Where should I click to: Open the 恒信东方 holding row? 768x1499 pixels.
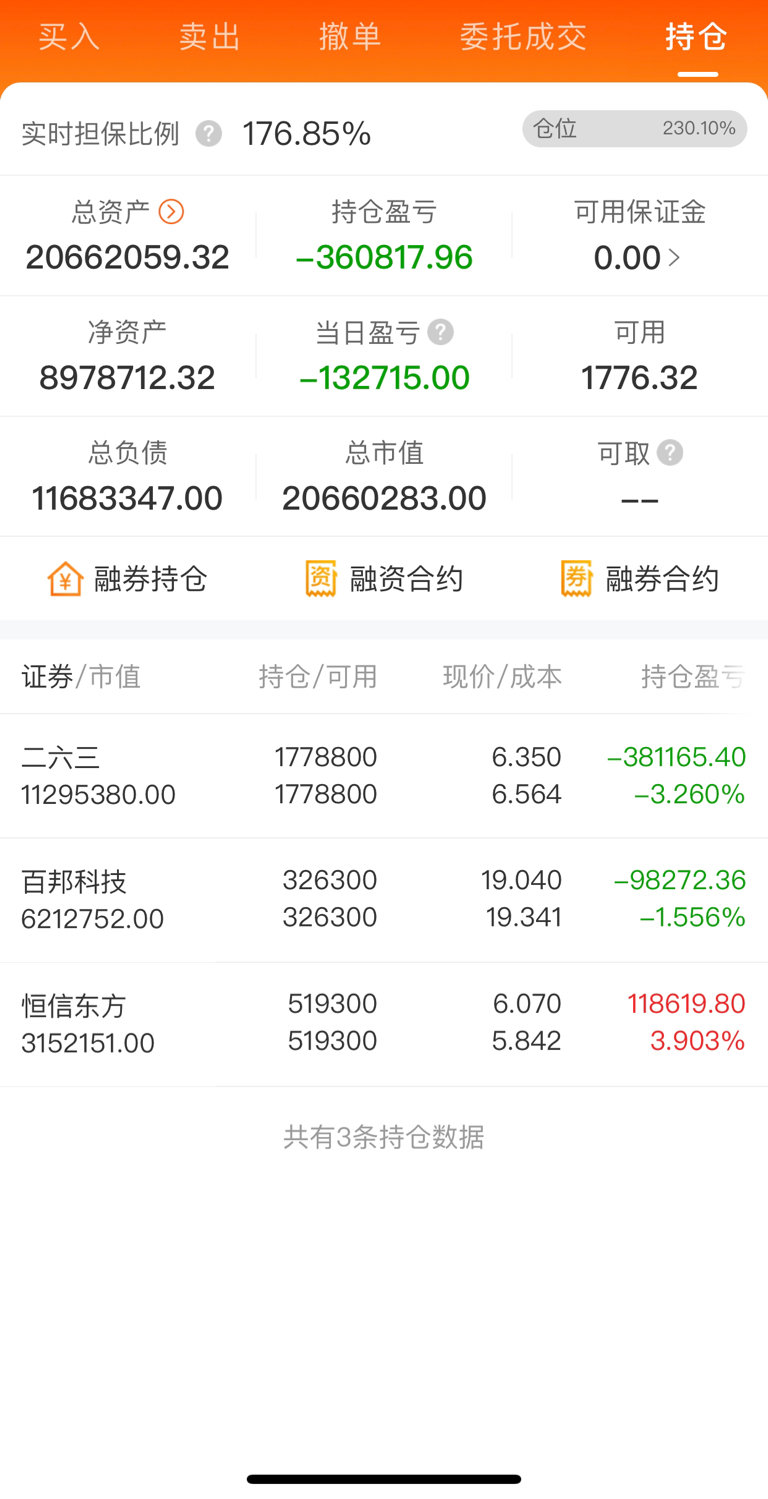[384, 1023]
